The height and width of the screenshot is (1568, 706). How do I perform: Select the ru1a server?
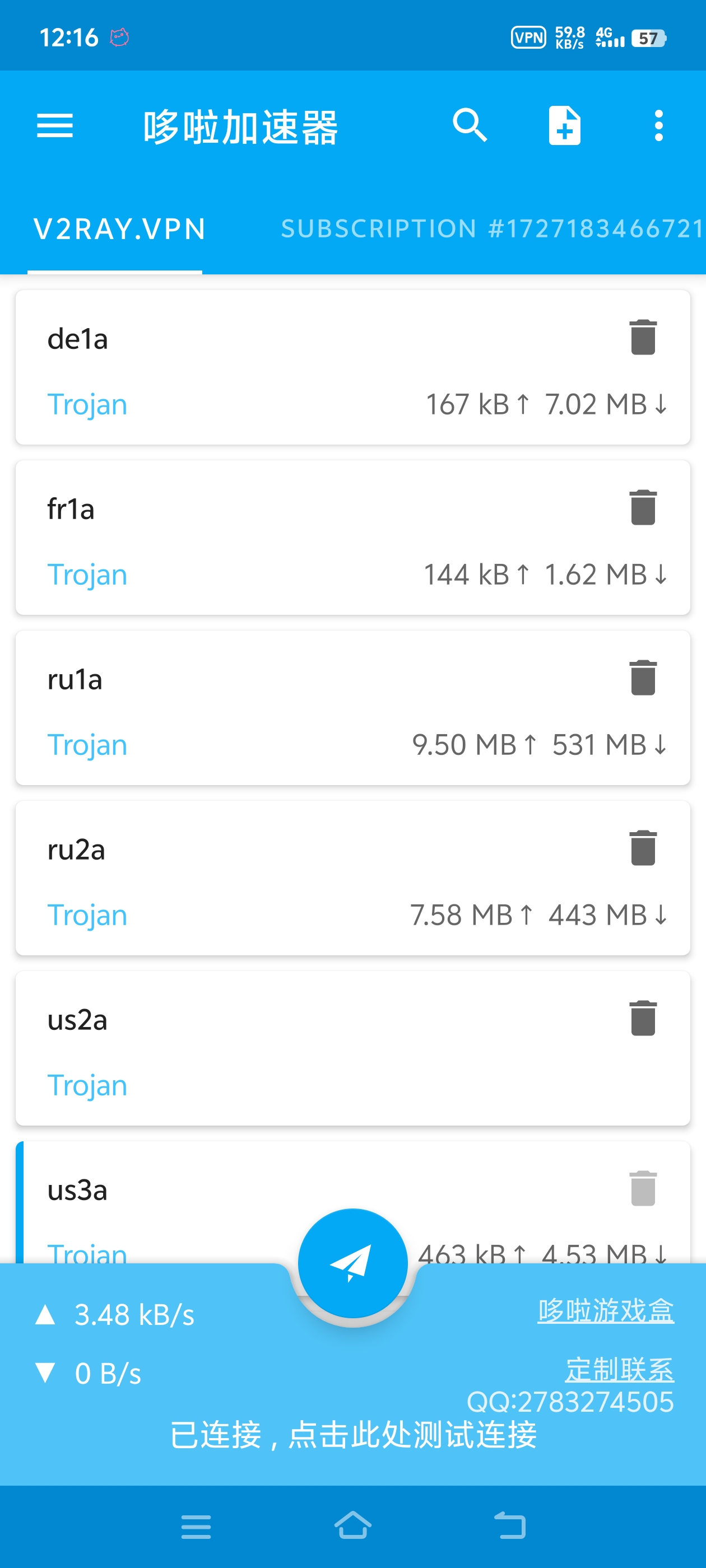(x=352, y=708)
